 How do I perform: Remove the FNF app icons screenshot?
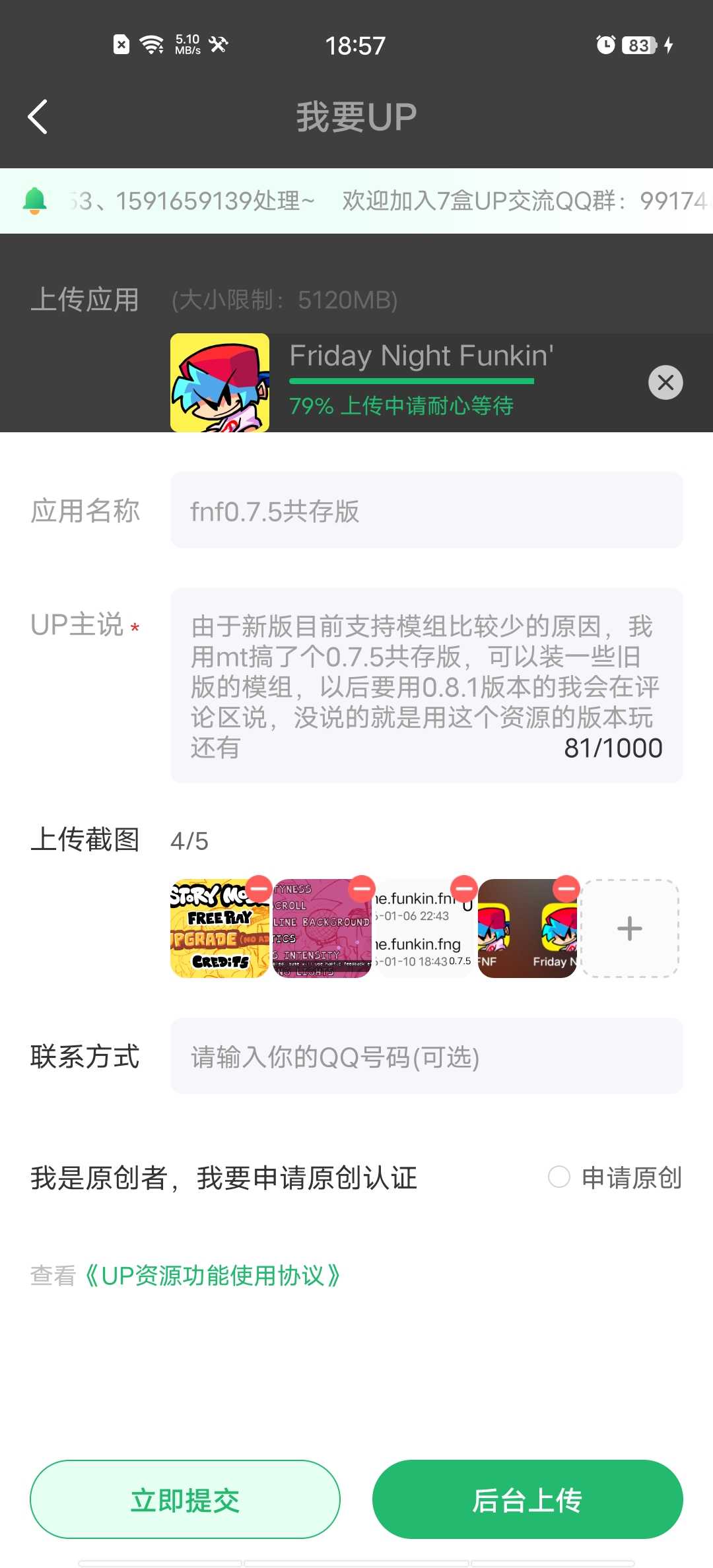click(x=566, y=888)
